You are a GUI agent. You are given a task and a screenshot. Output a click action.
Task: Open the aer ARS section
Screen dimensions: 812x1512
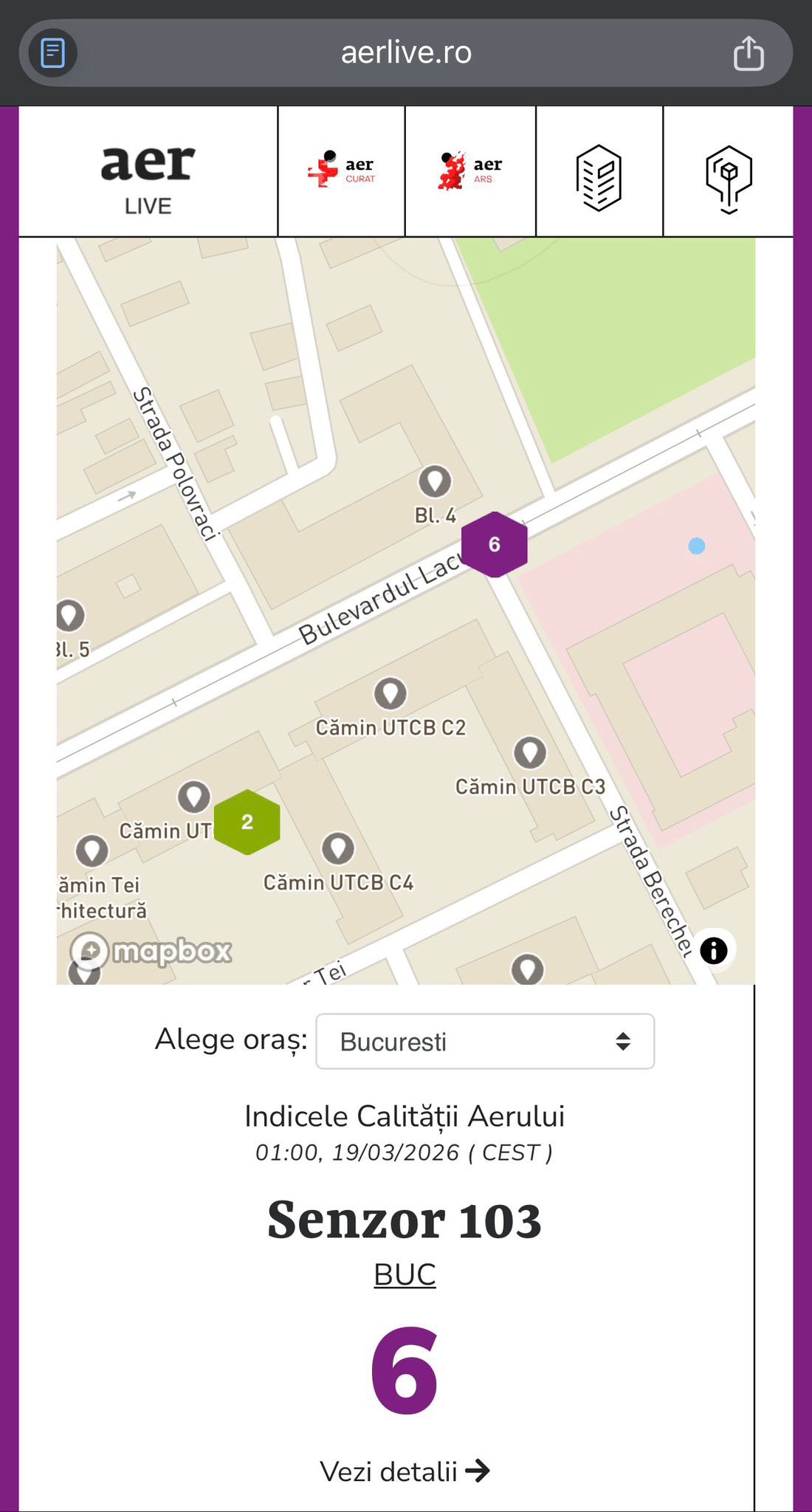[470, 171]
